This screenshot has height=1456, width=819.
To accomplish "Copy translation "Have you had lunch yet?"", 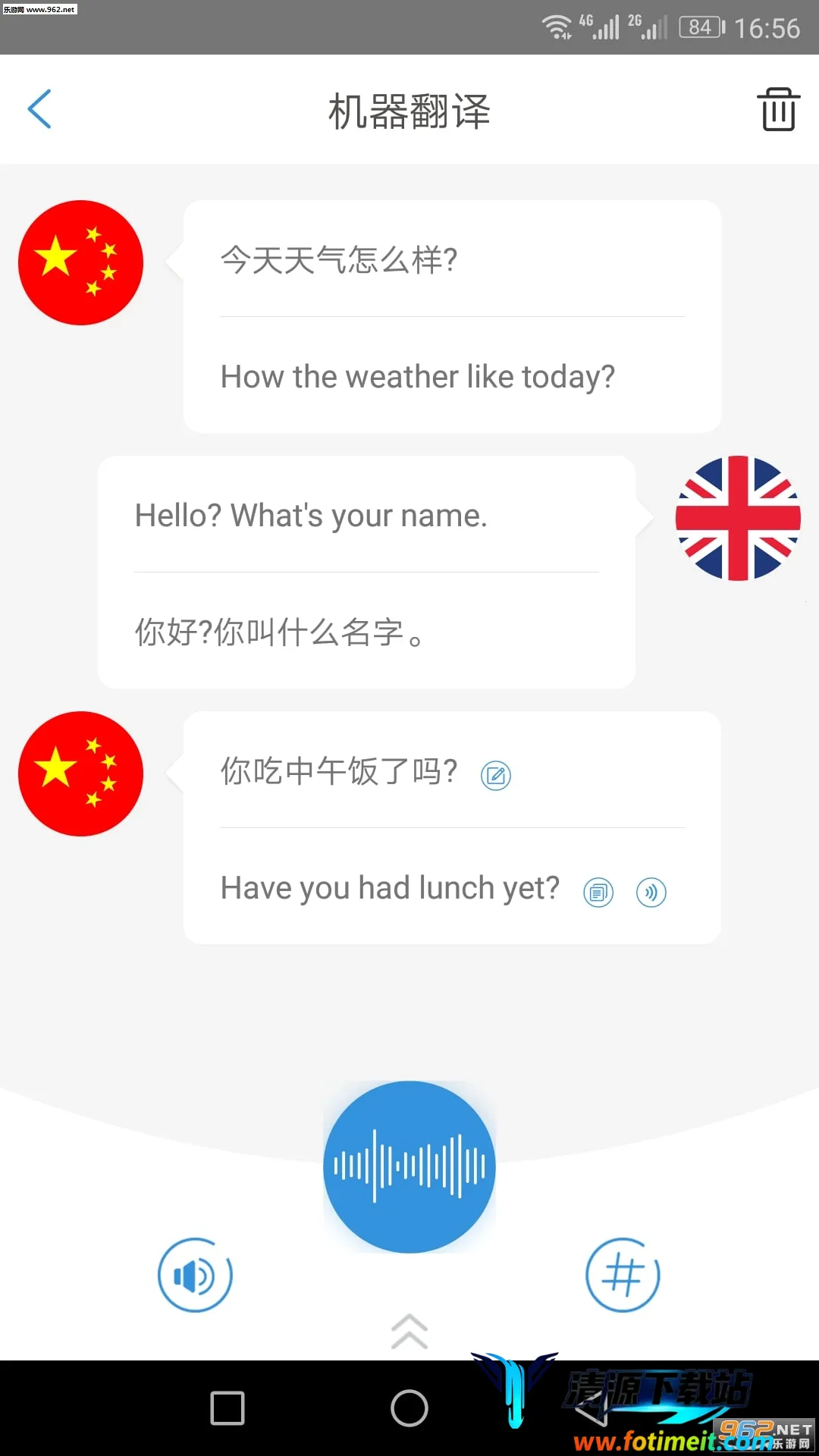I will [x=598, y=892].
